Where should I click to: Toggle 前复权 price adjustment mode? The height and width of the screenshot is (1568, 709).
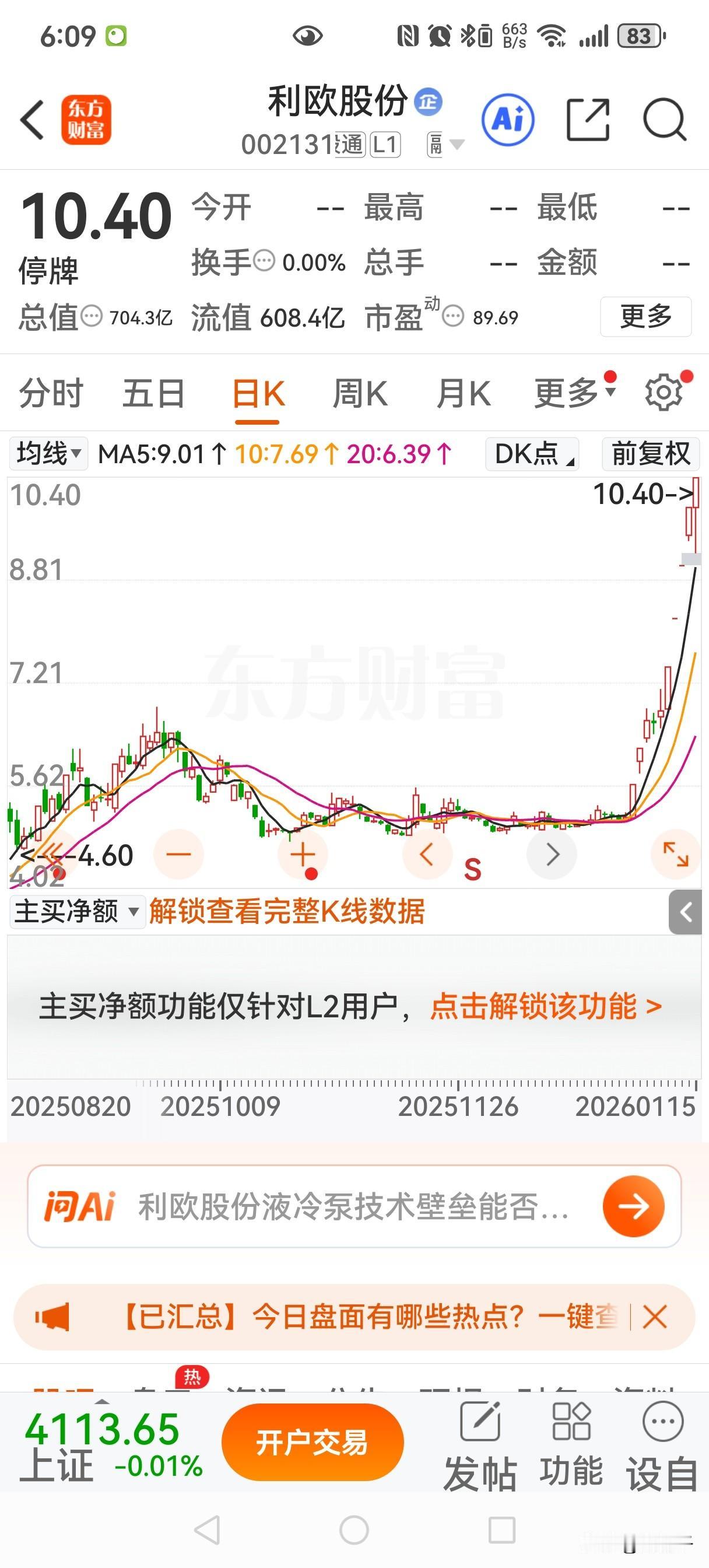click(650, 453)
